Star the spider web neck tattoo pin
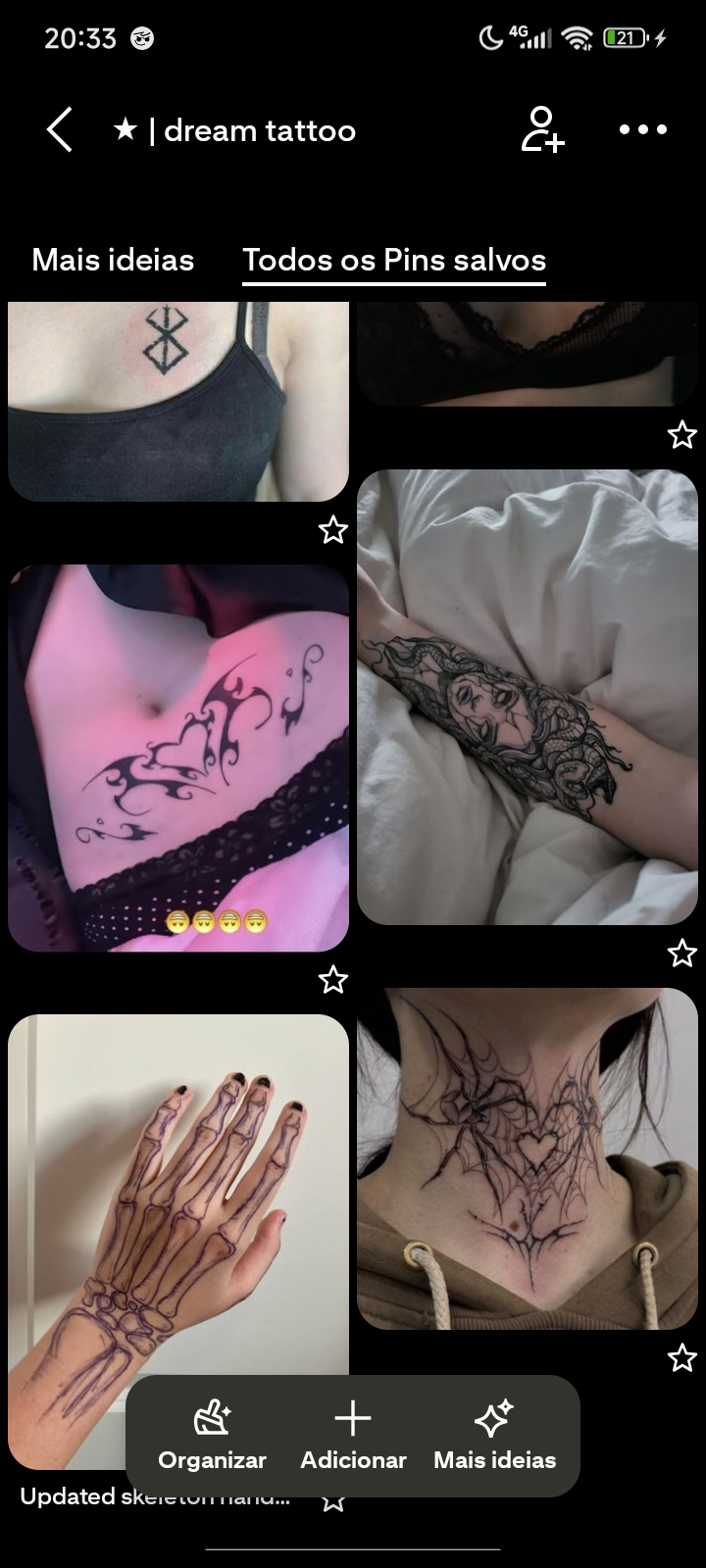 [x=681, y=1358]
